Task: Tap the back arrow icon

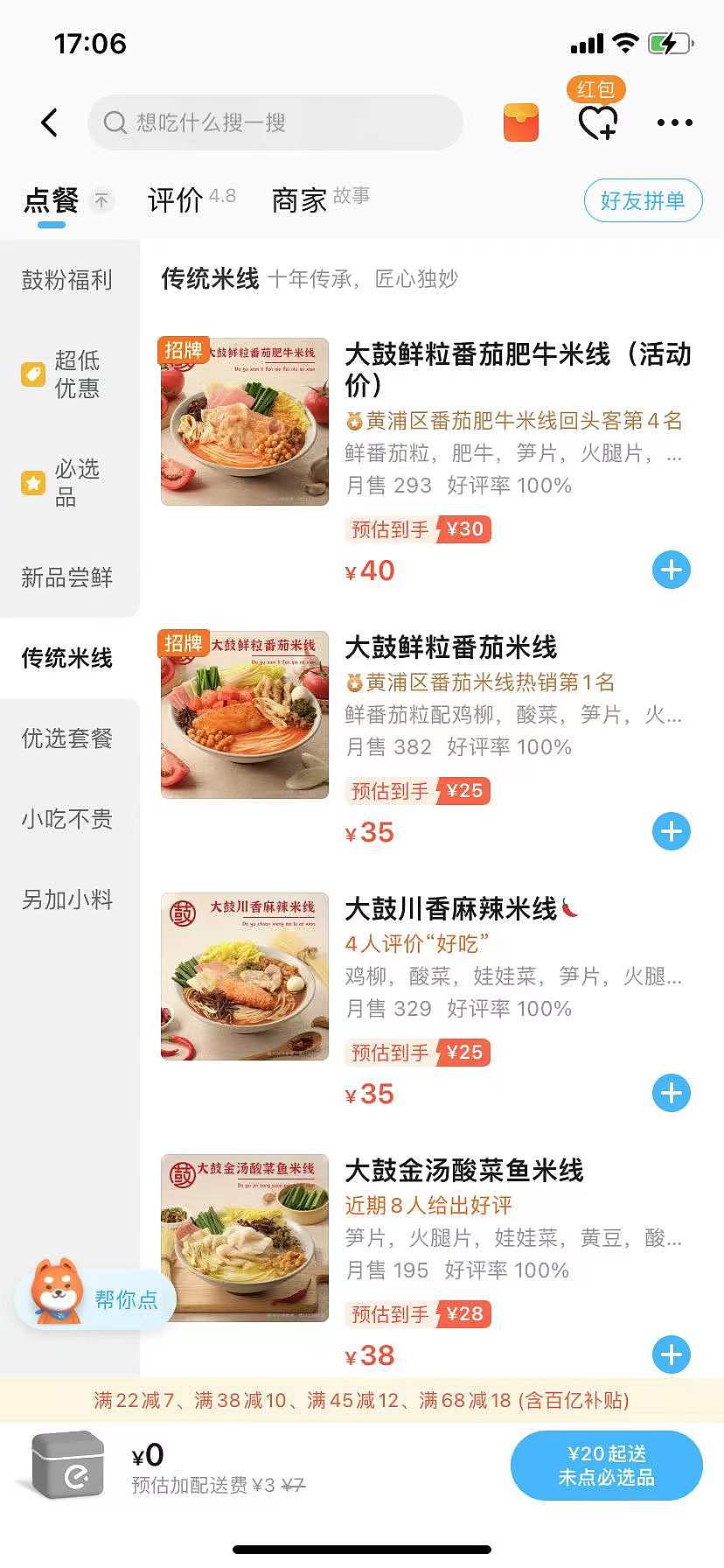Action: (50, 122)
